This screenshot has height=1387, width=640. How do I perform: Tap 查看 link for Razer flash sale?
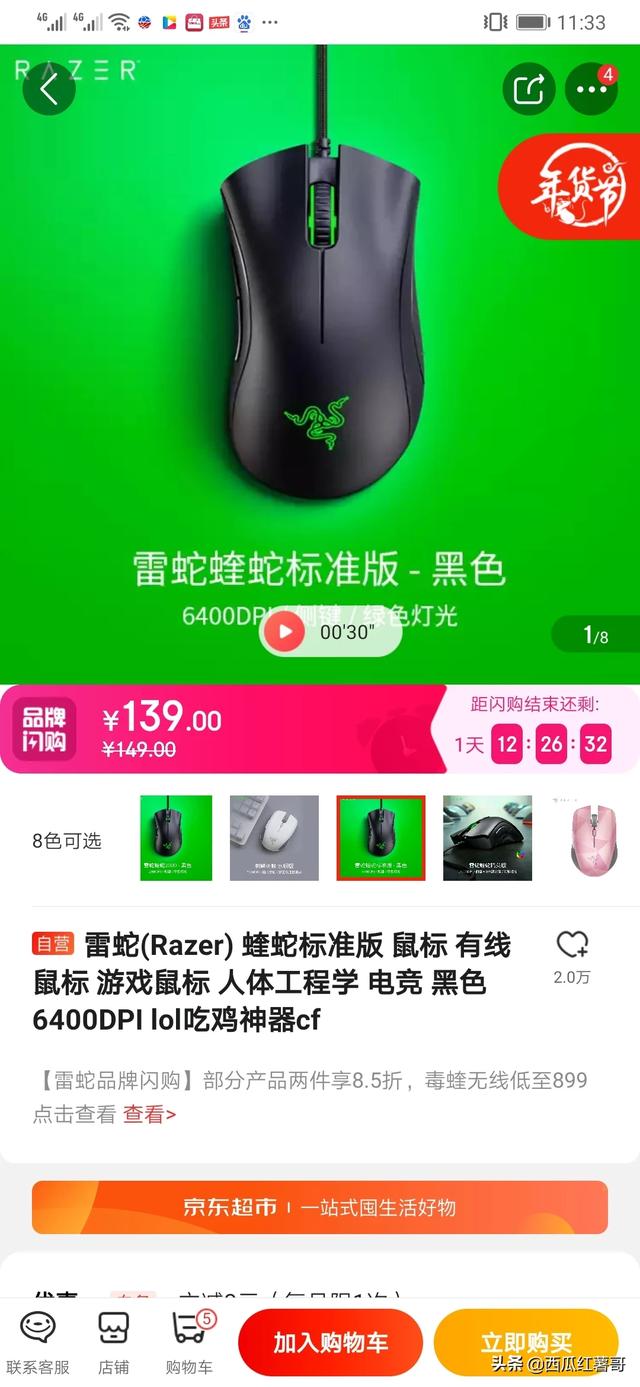click(149, 1114)
